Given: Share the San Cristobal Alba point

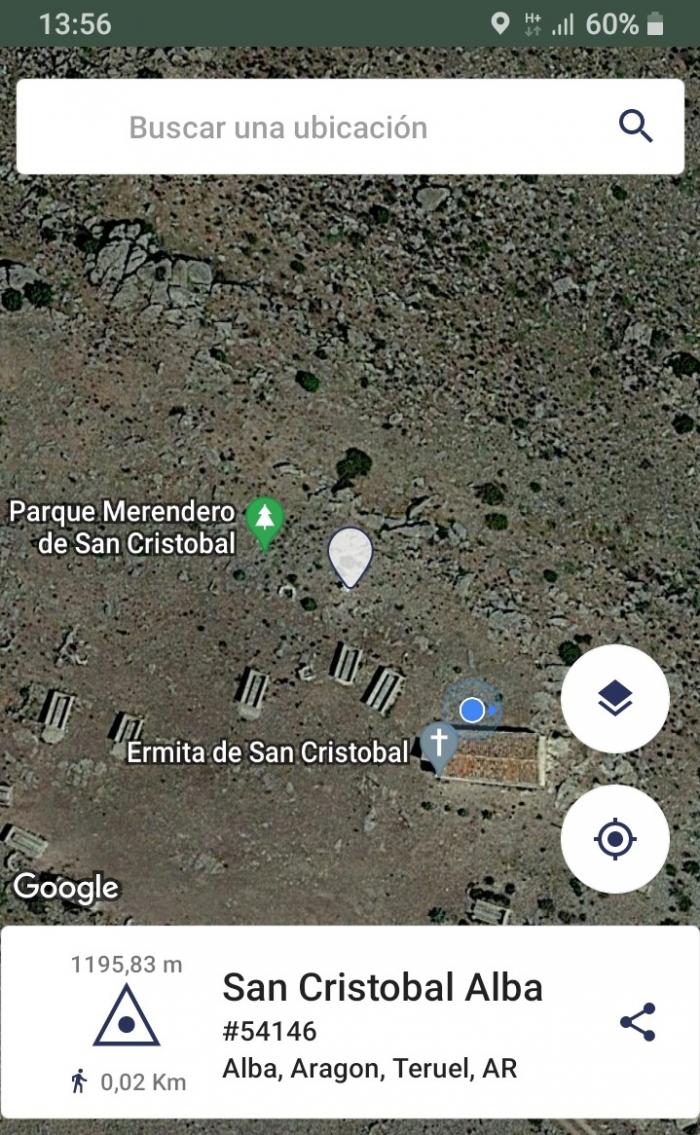Looking at the screenshot, I should click(637, 1022).
